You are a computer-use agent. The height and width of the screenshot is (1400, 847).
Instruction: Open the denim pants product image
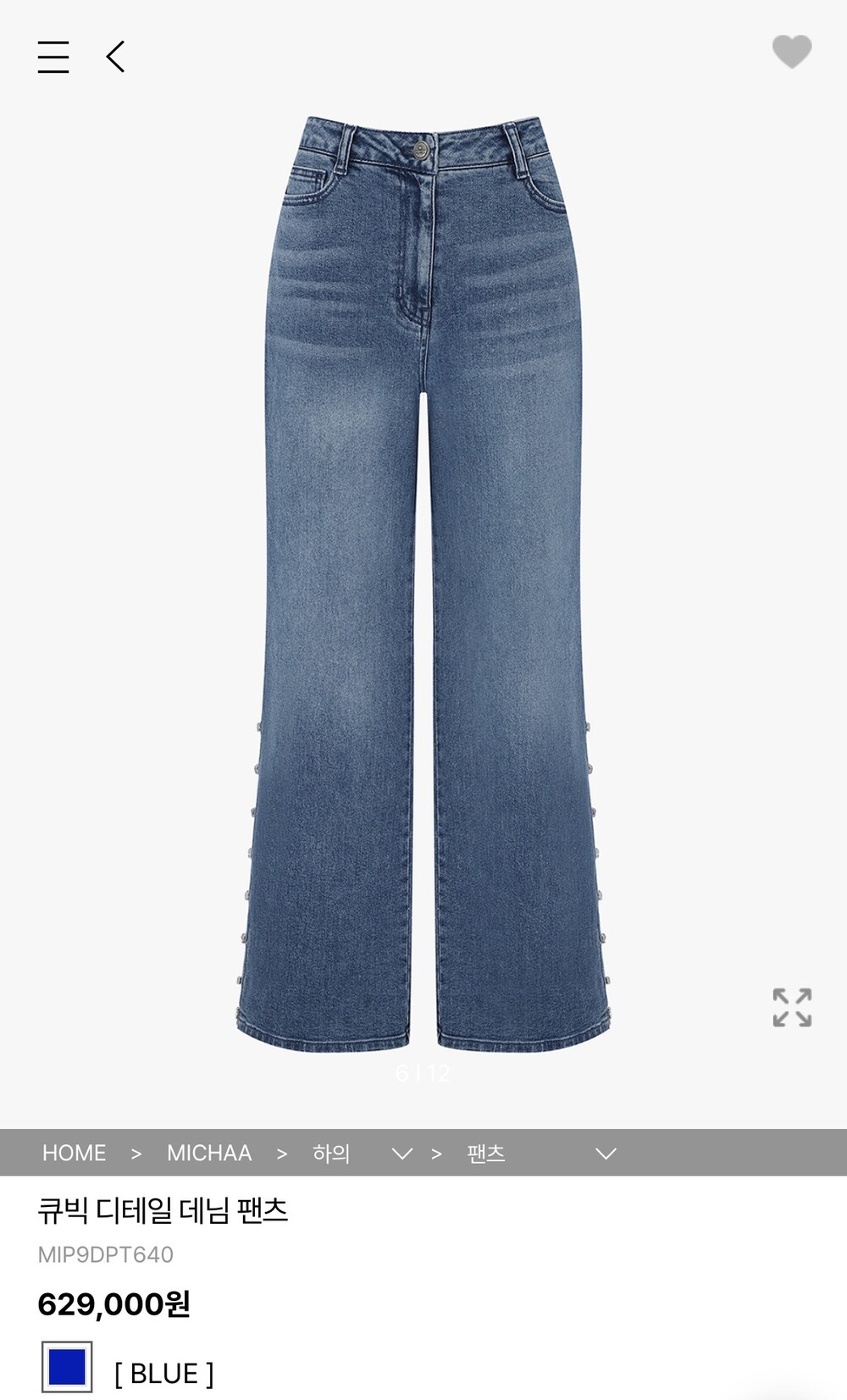(423, 584)
